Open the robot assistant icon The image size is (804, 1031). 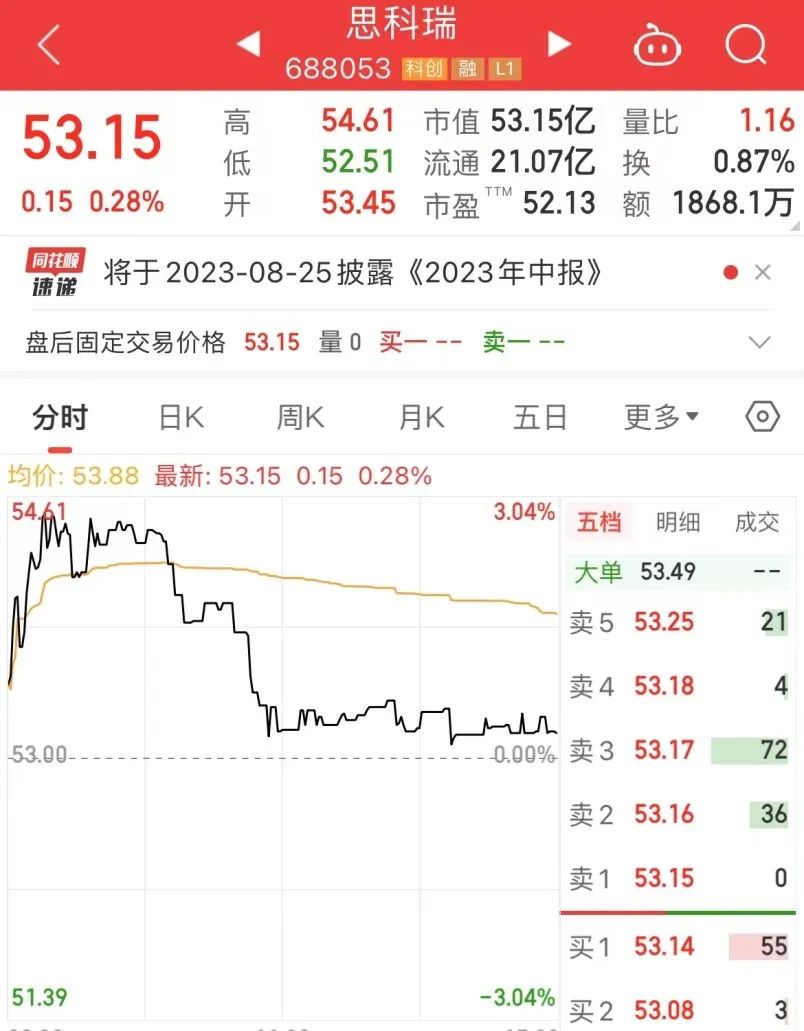pyautogui.click(x=657, y=45)
